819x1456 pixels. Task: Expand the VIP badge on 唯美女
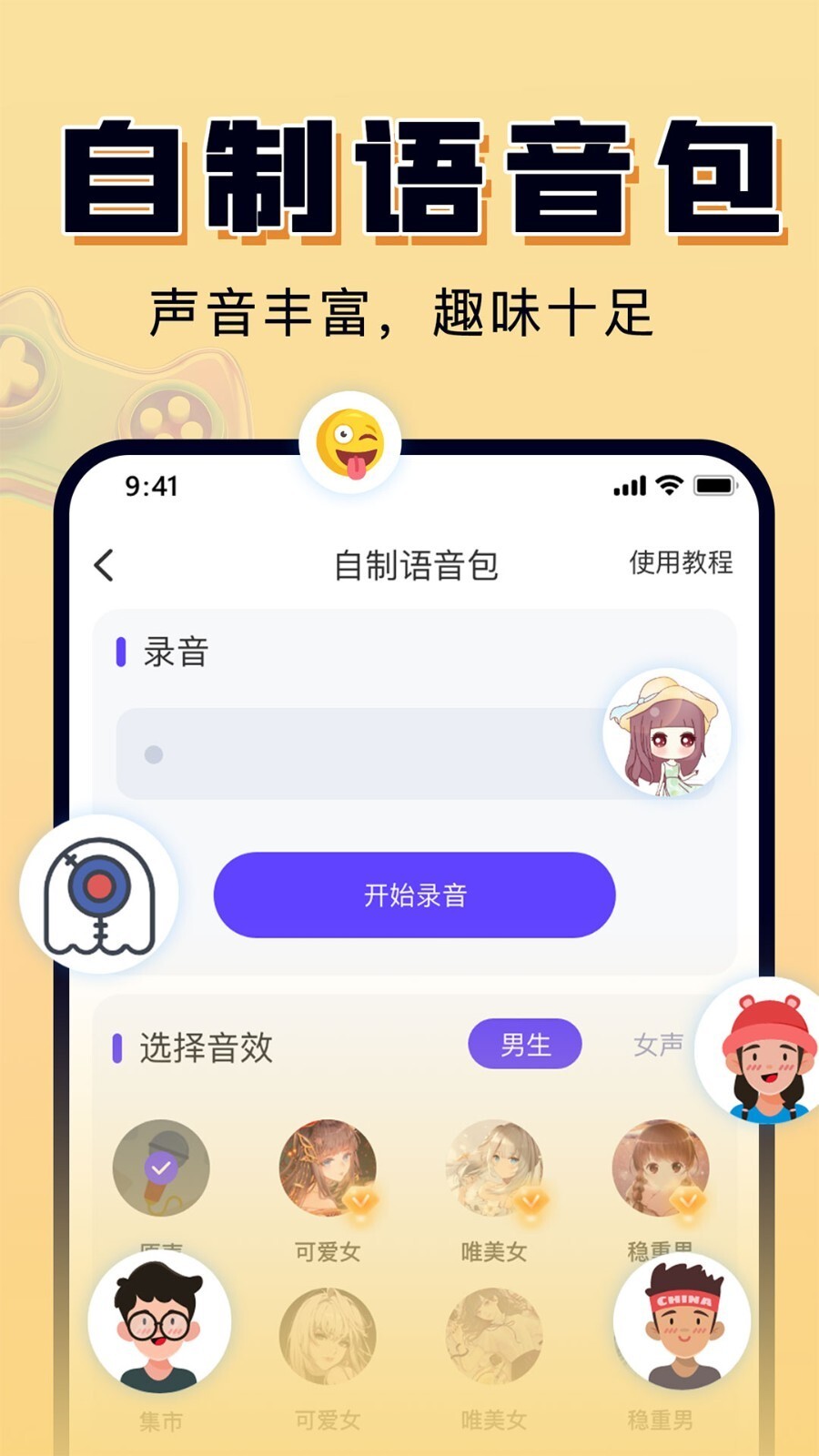pos(532,1199)
